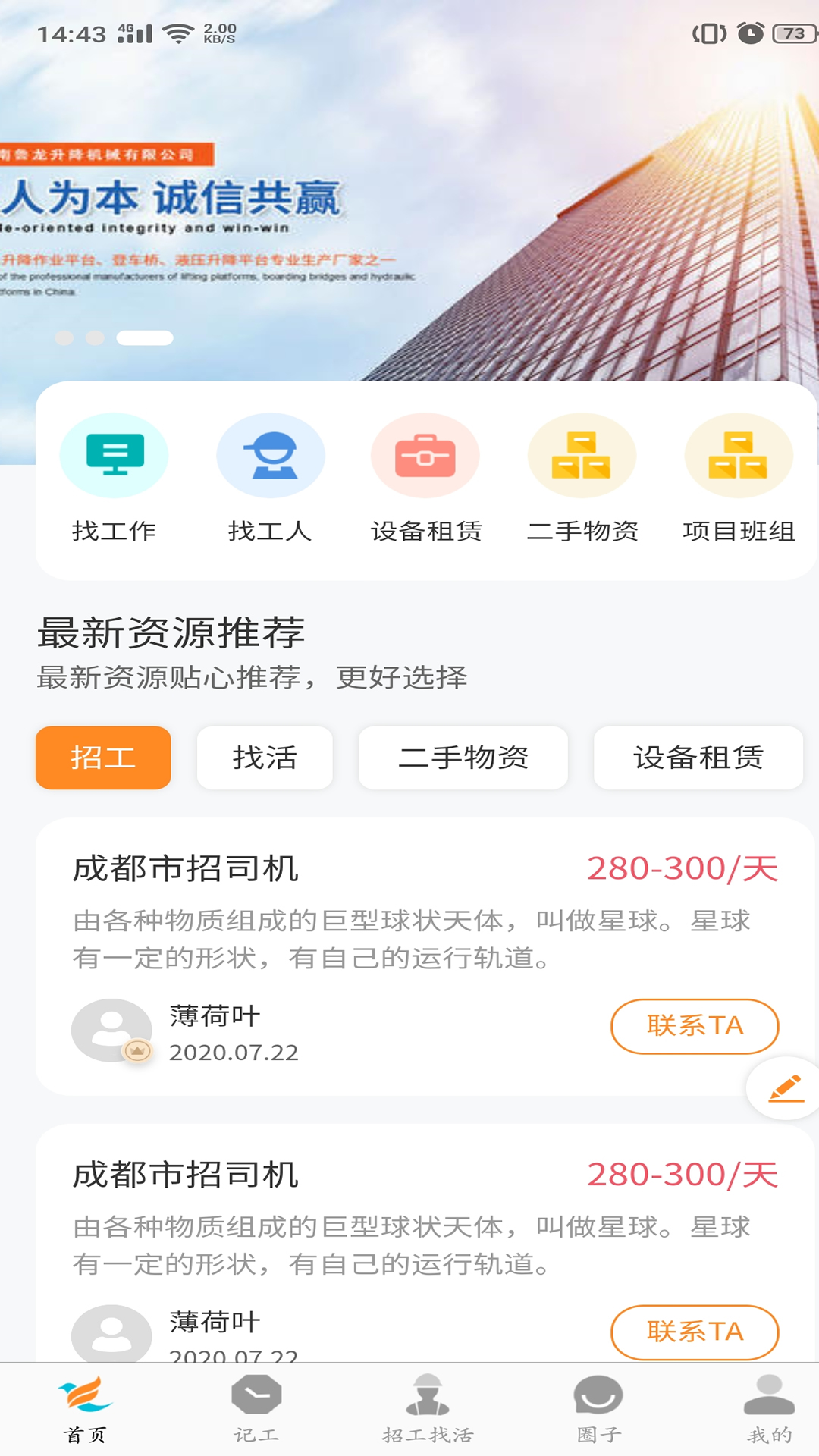Screen dimensions: 819x1456
Task: Open the 项目班组 category
Action: tap(738, 478)
